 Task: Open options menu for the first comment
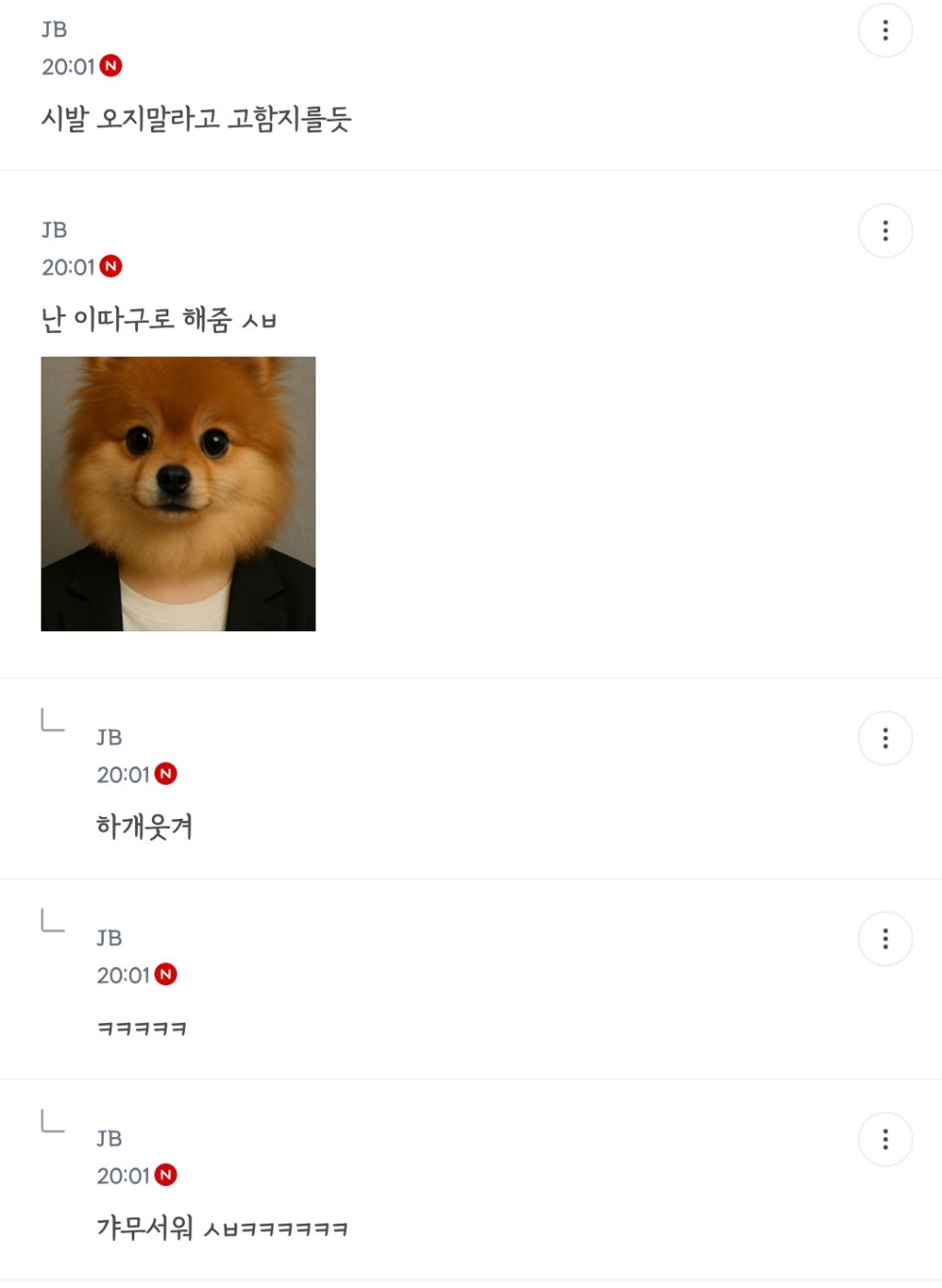click(885, 30)
